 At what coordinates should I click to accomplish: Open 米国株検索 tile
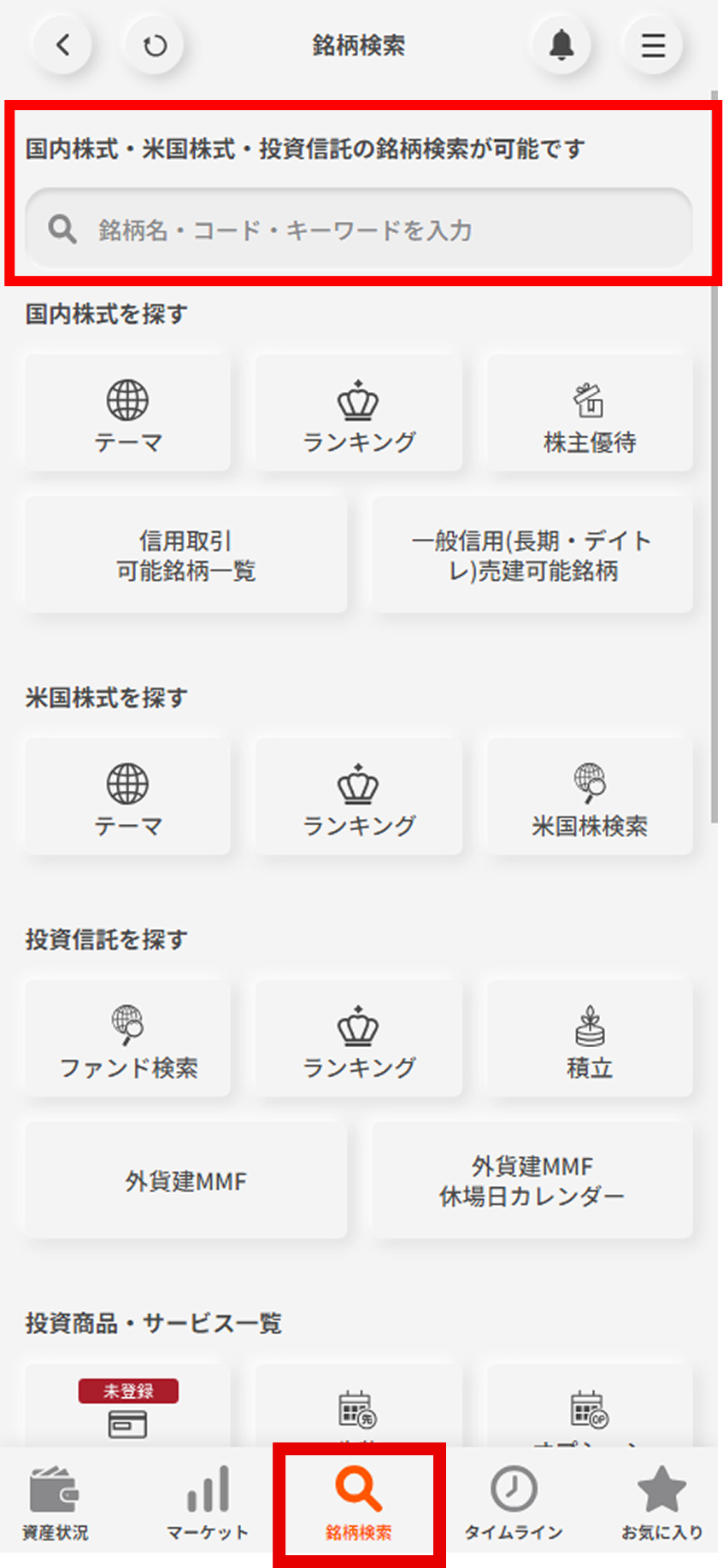tap(590, 798)
